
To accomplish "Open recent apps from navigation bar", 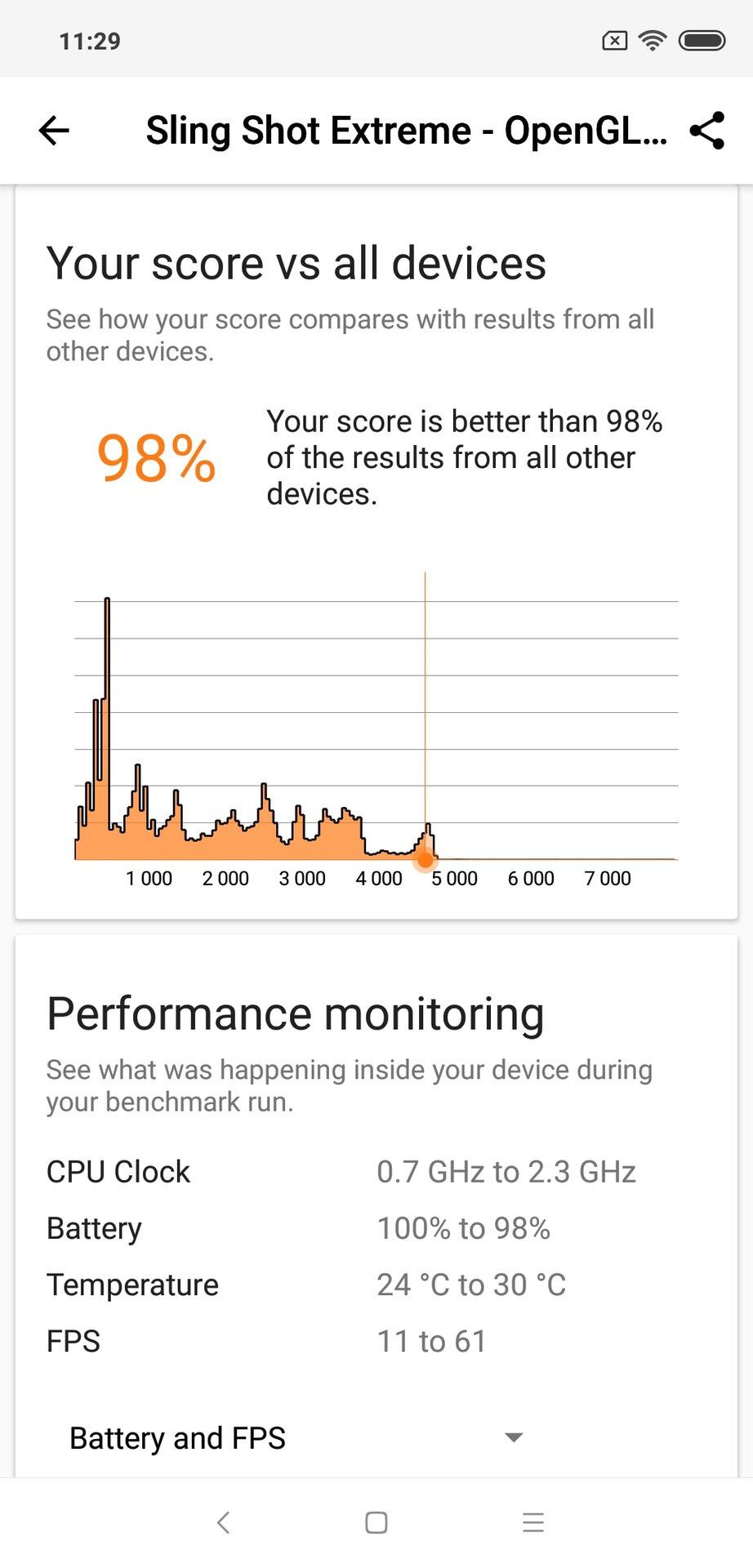I will [x=533, y=1522].
